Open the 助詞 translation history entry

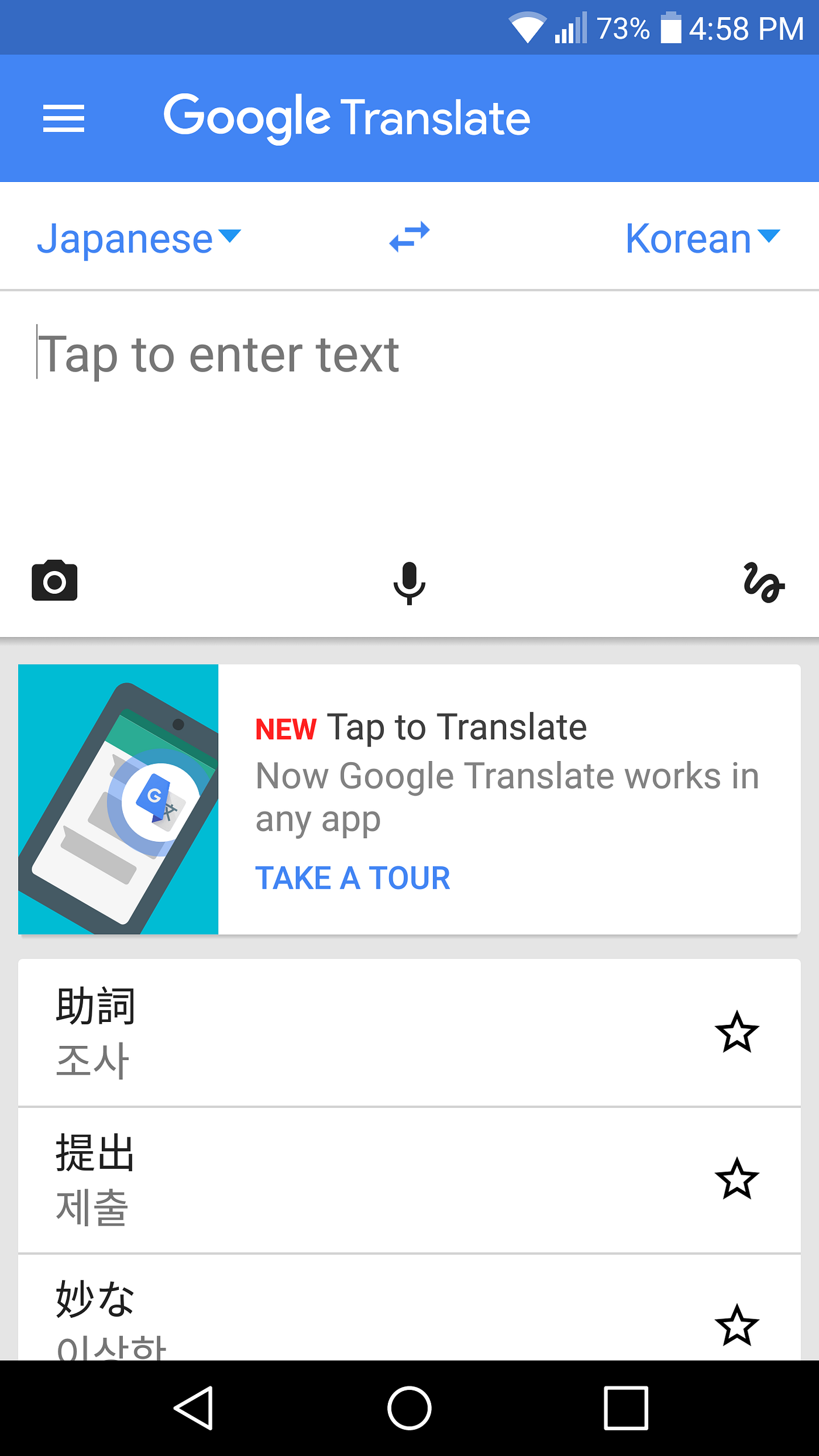[351, 1032]
